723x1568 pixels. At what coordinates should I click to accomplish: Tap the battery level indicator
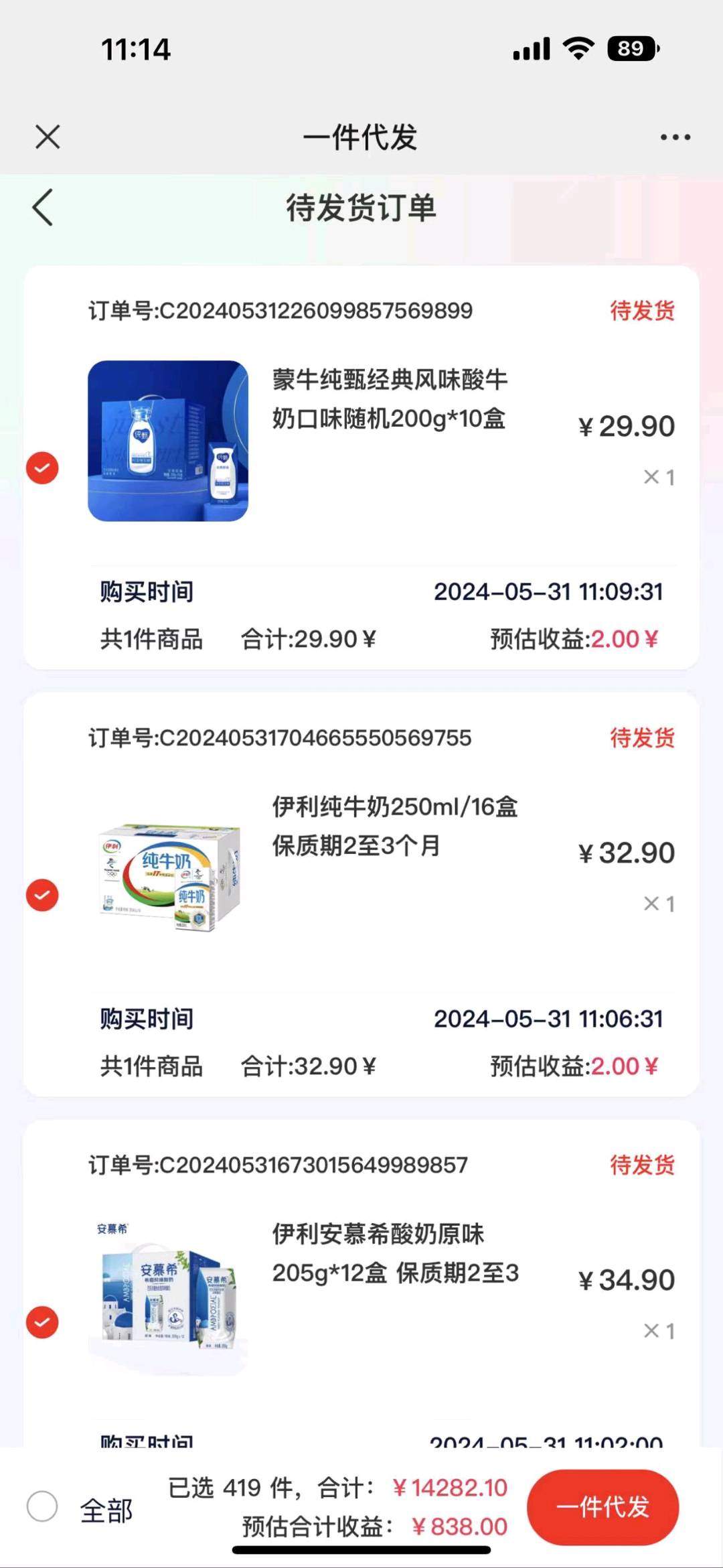[632, 48]
